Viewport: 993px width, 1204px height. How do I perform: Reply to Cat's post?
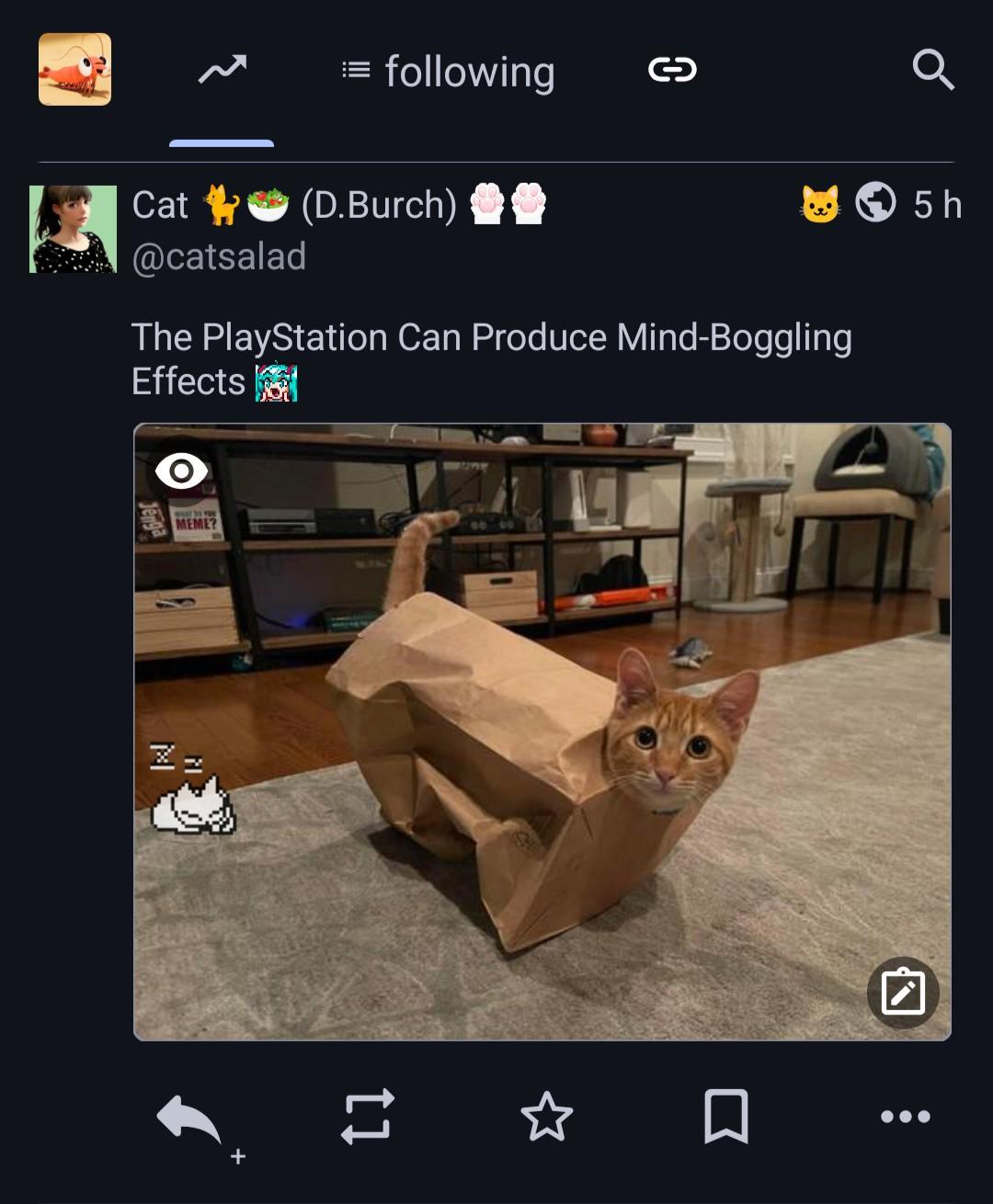click(x=189, y=1119)
